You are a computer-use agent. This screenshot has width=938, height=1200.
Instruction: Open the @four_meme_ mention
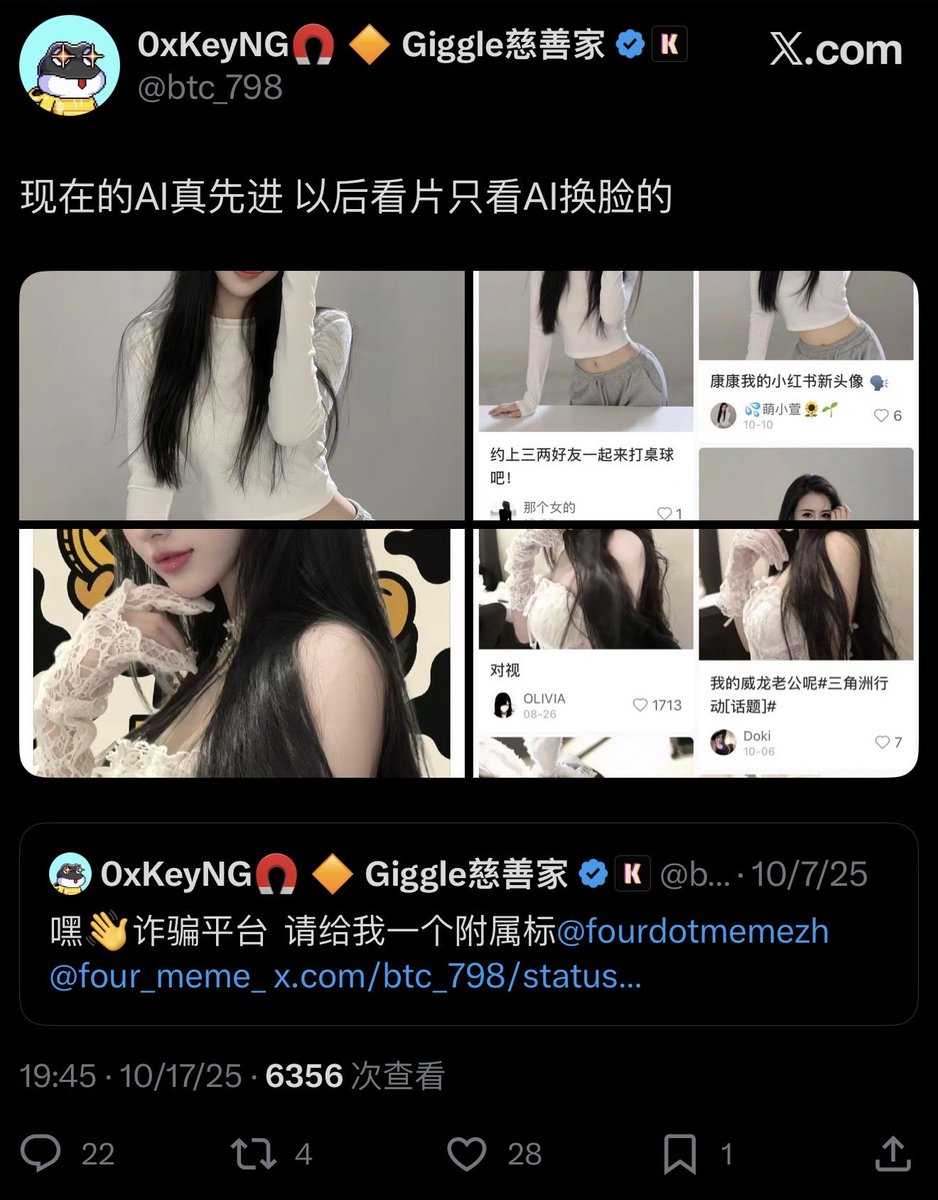pos(157,976)
